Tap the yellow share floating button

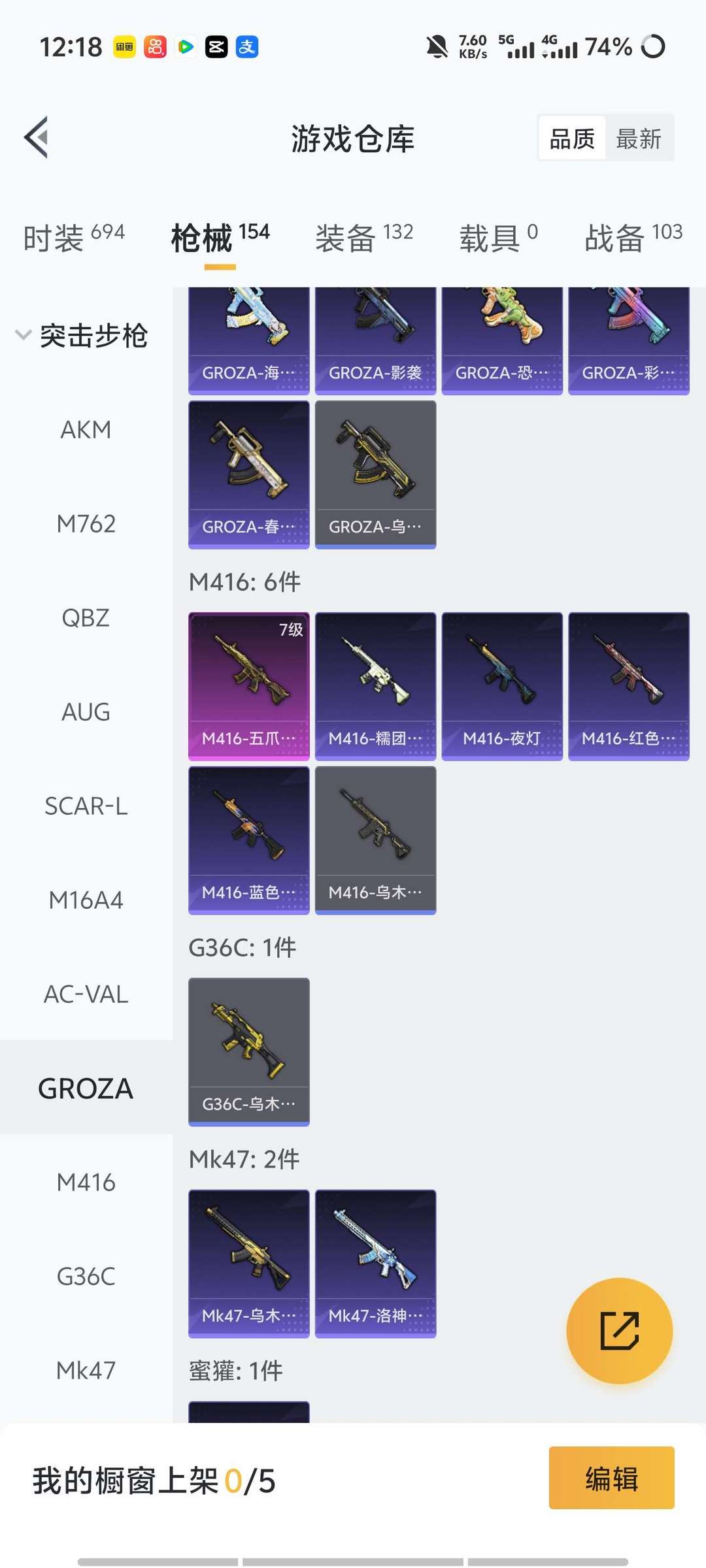(x=619, y=1331)
